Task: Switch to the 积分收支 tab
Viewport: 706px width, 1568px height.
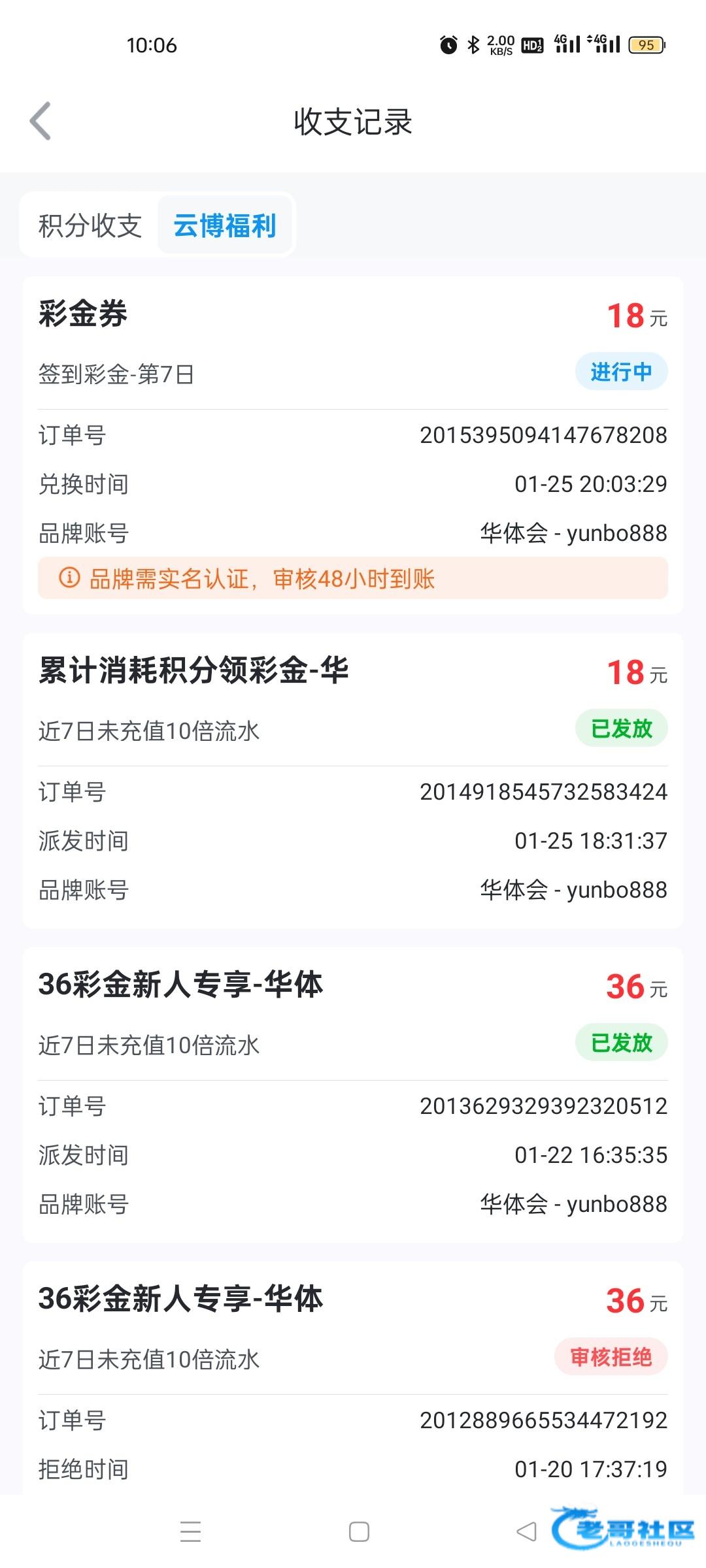Action: [90, 225]
